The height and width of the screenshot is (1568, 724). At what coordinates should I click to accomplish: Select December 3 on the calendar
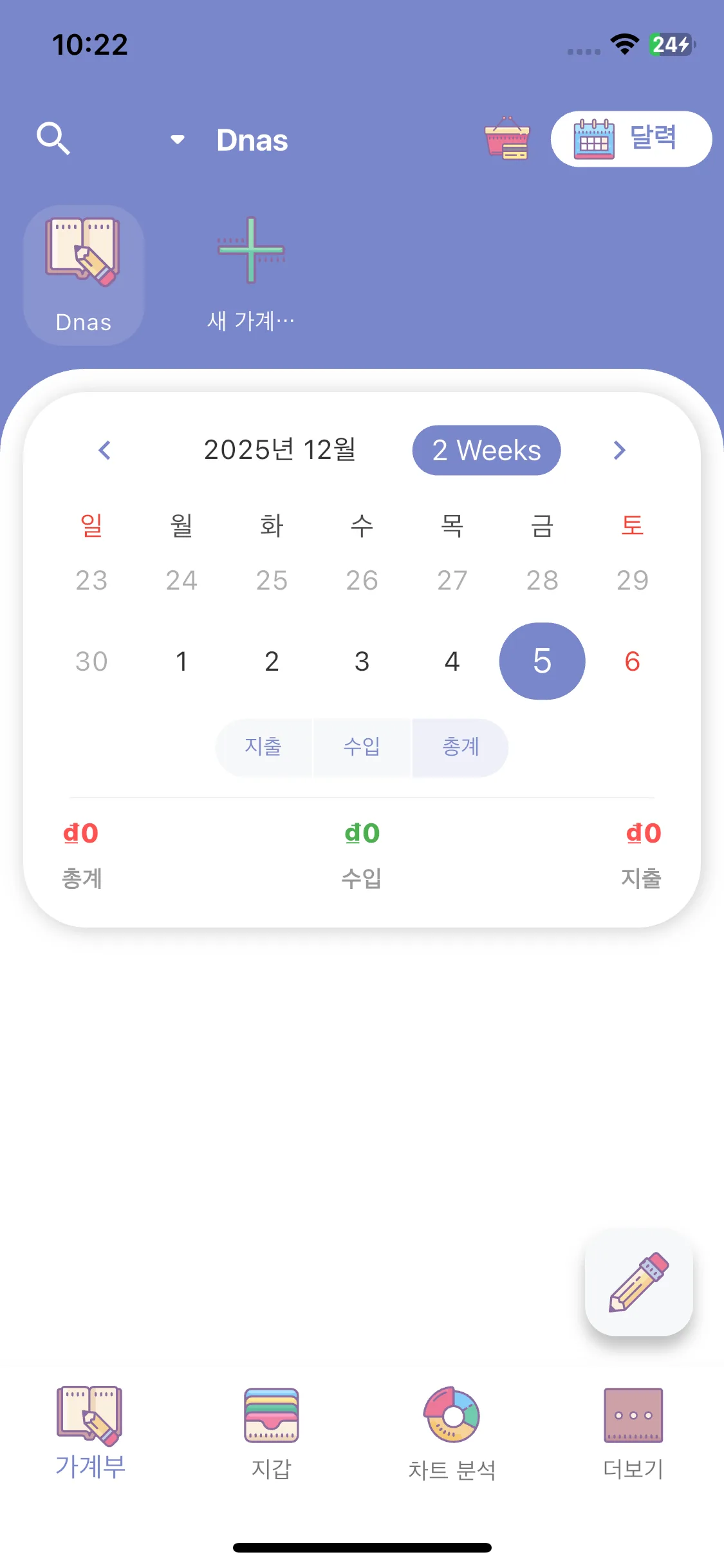362,662
